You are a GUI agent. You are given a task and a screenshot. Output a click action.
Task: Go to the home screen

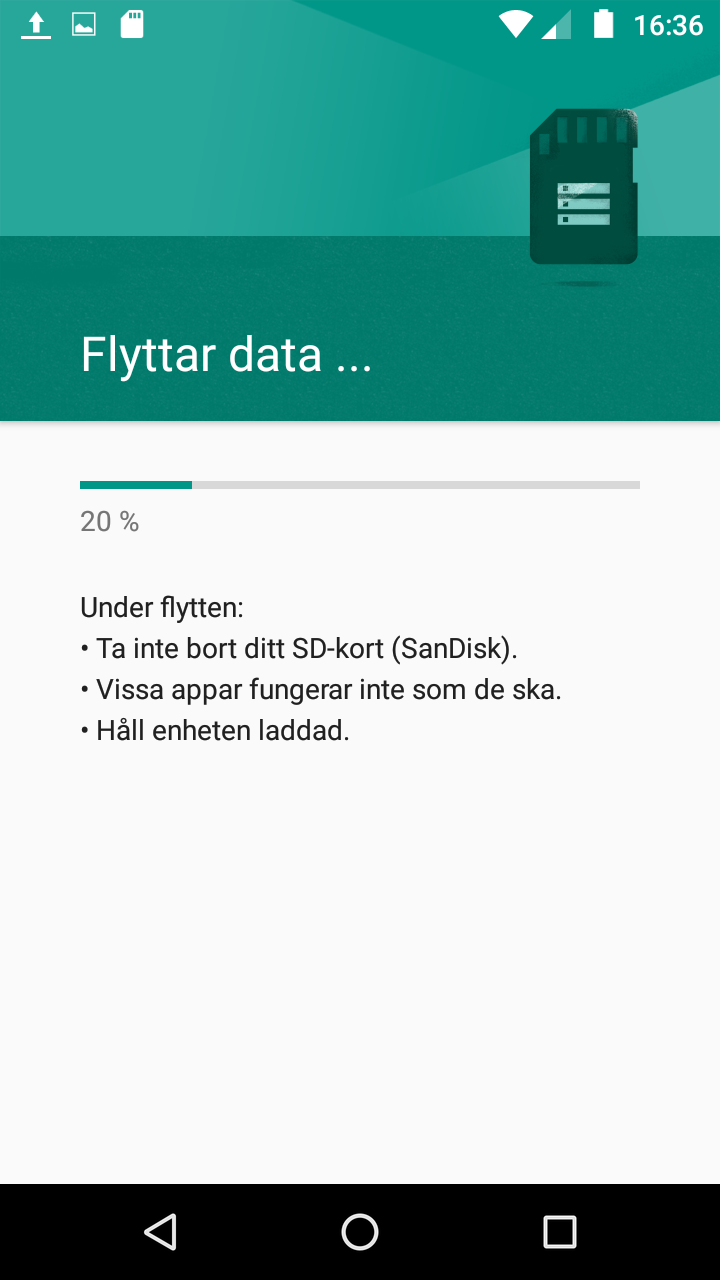point(360,1232)
